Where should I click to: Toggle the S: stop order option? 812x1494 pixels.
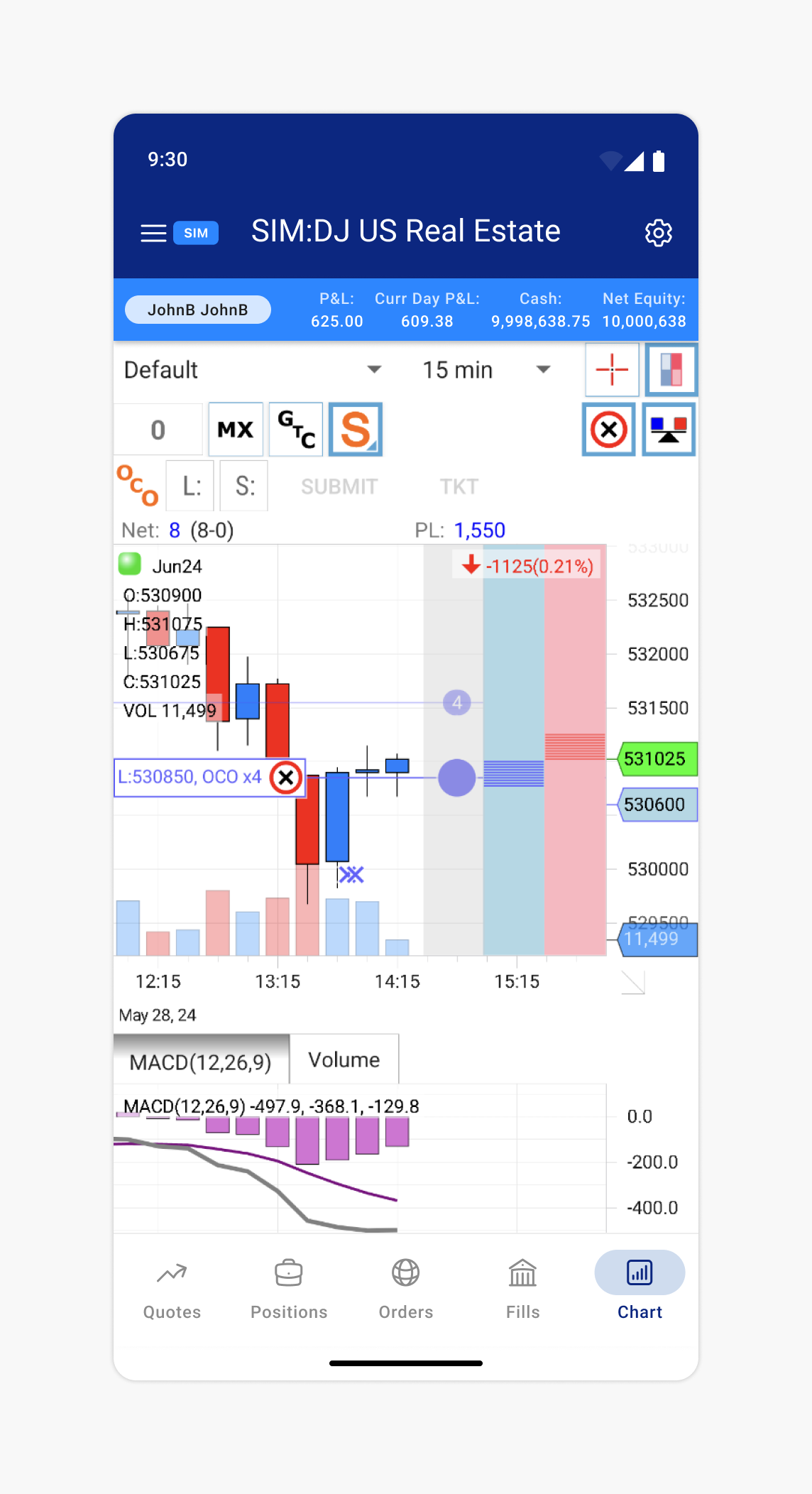click(243, 485)
